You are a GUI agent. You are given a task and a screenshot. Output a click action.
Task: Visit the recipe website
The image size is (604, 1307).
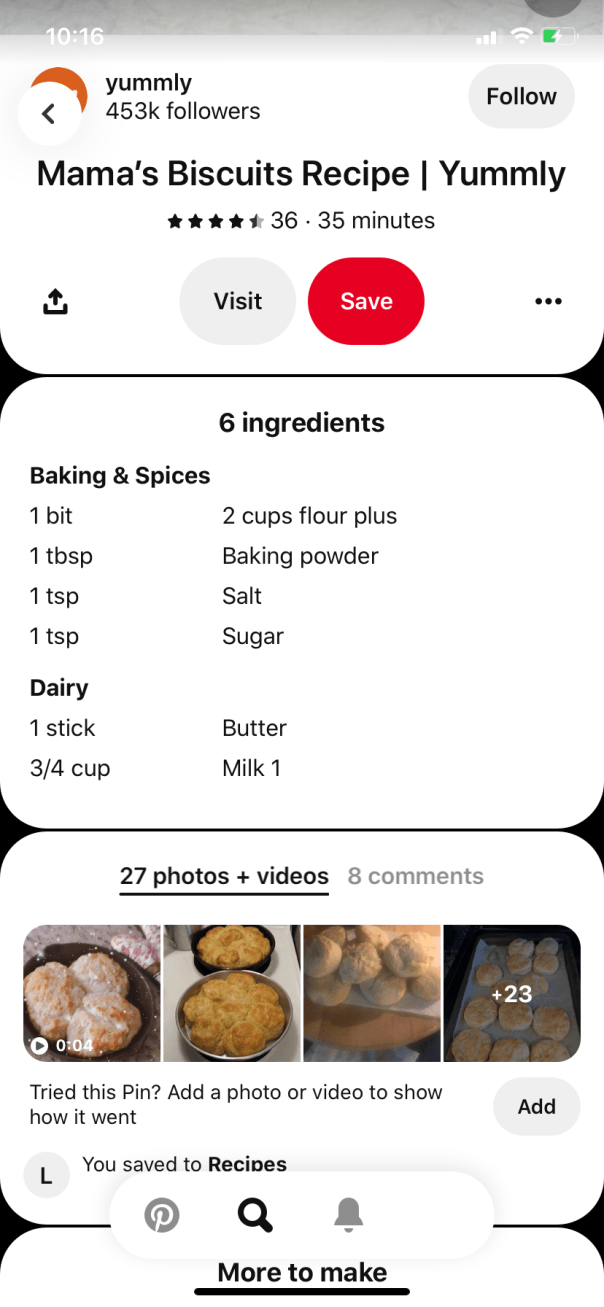click(x=238, y=301)
